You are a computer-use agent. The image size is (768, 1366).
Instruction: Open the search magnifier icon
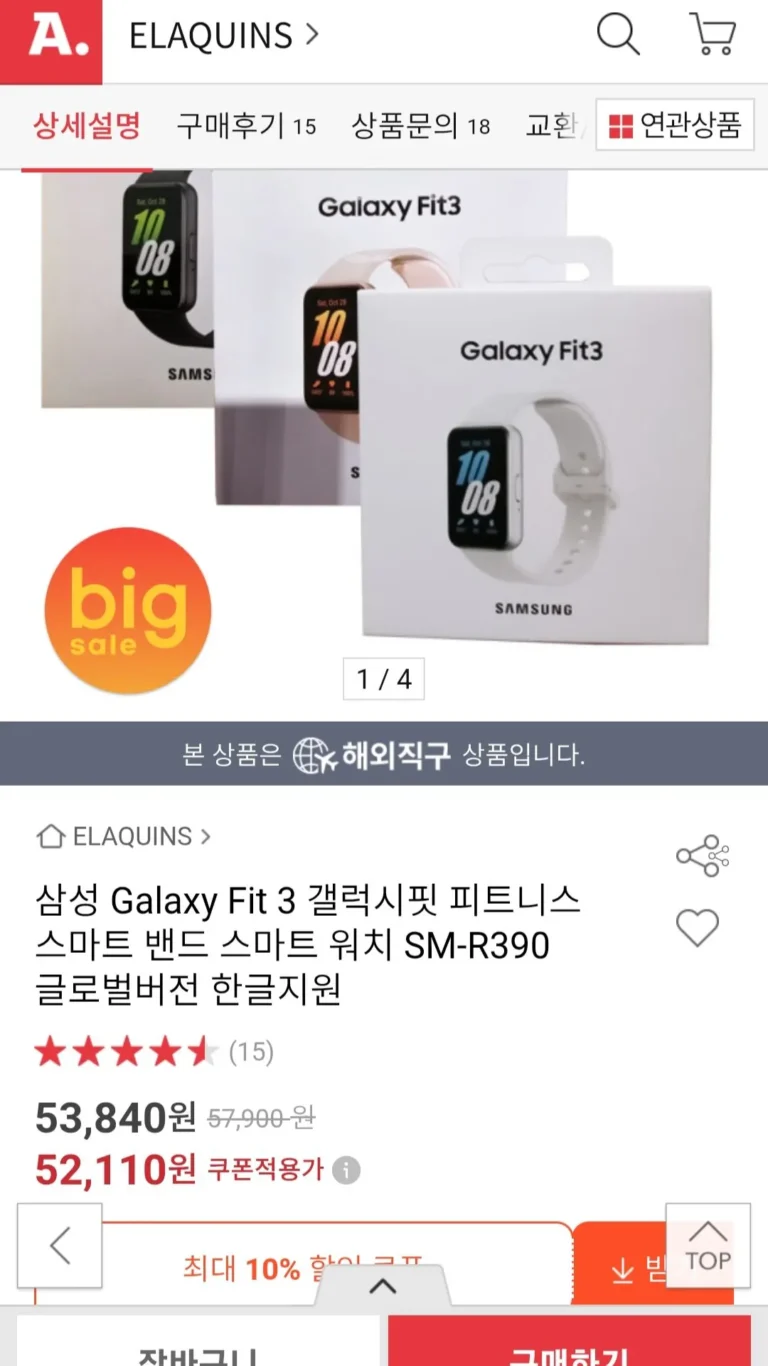[x=618, y=36]
